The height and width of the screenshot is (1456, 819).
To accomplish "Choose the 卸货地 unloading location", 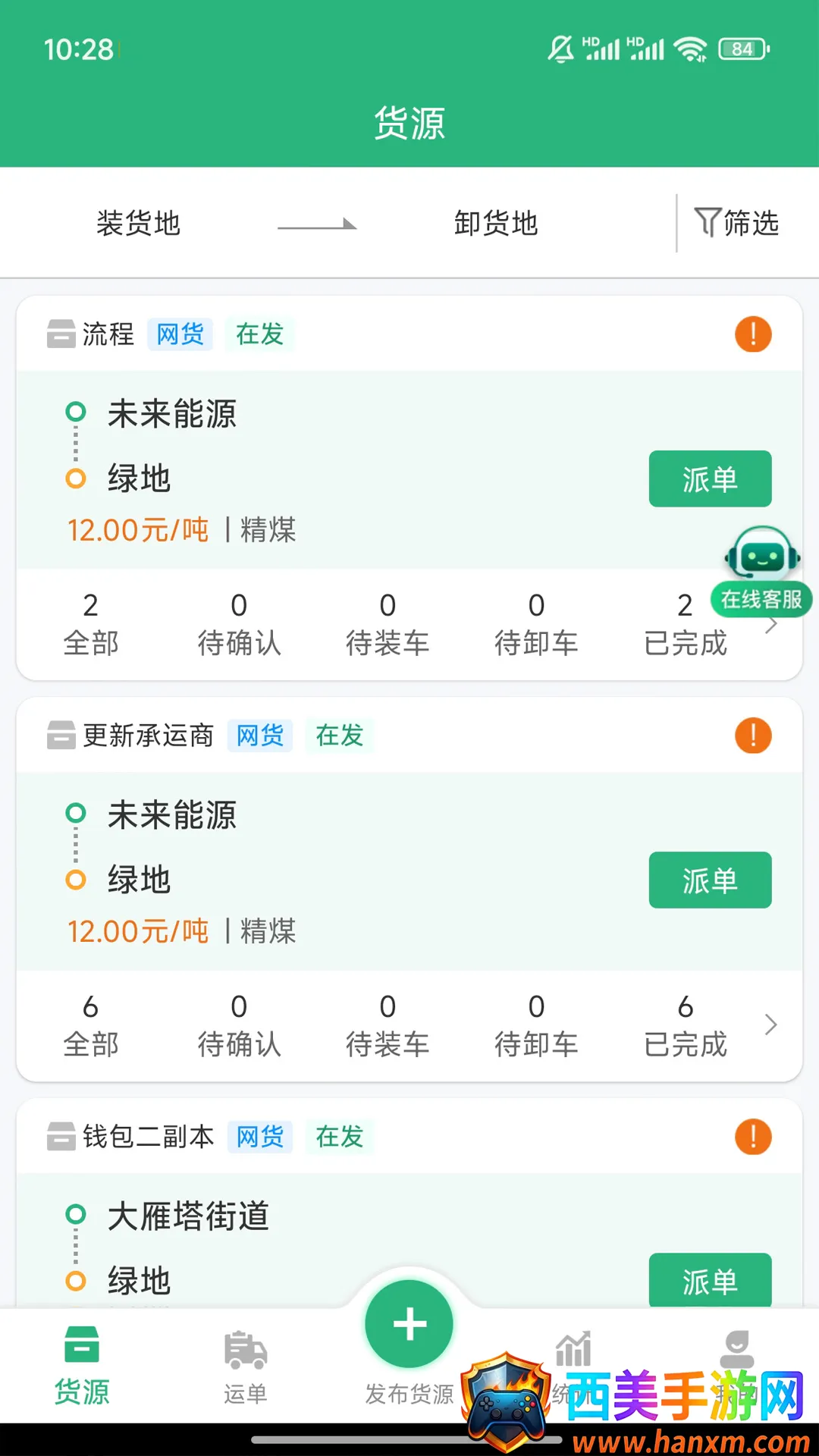I will [496, 223].
